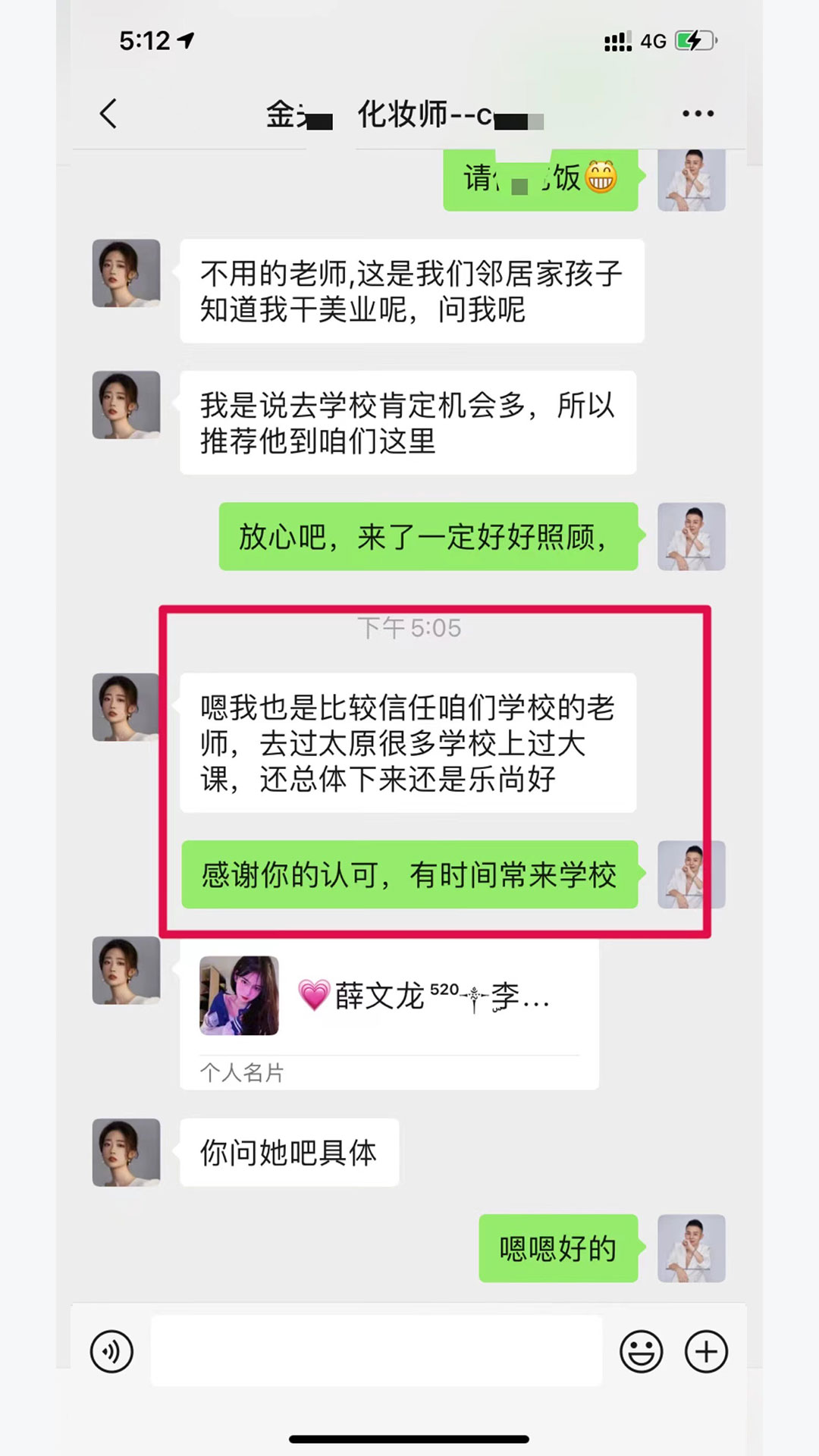Open my avatar beside 嗯嗯好的
819x1456 pixels.
tap(691, 1248)
